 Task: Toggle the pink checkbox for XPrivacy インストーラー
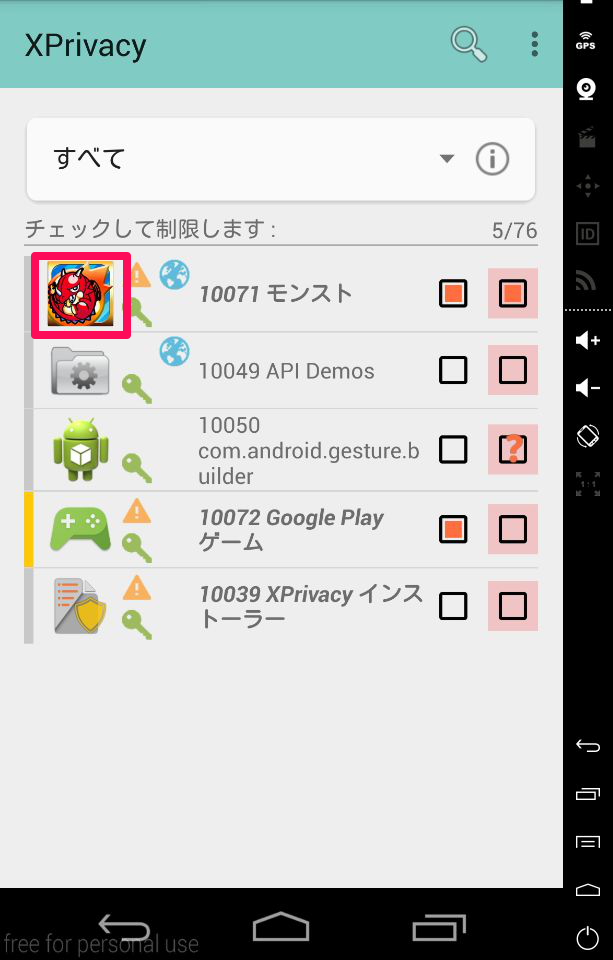pos(512,606)
